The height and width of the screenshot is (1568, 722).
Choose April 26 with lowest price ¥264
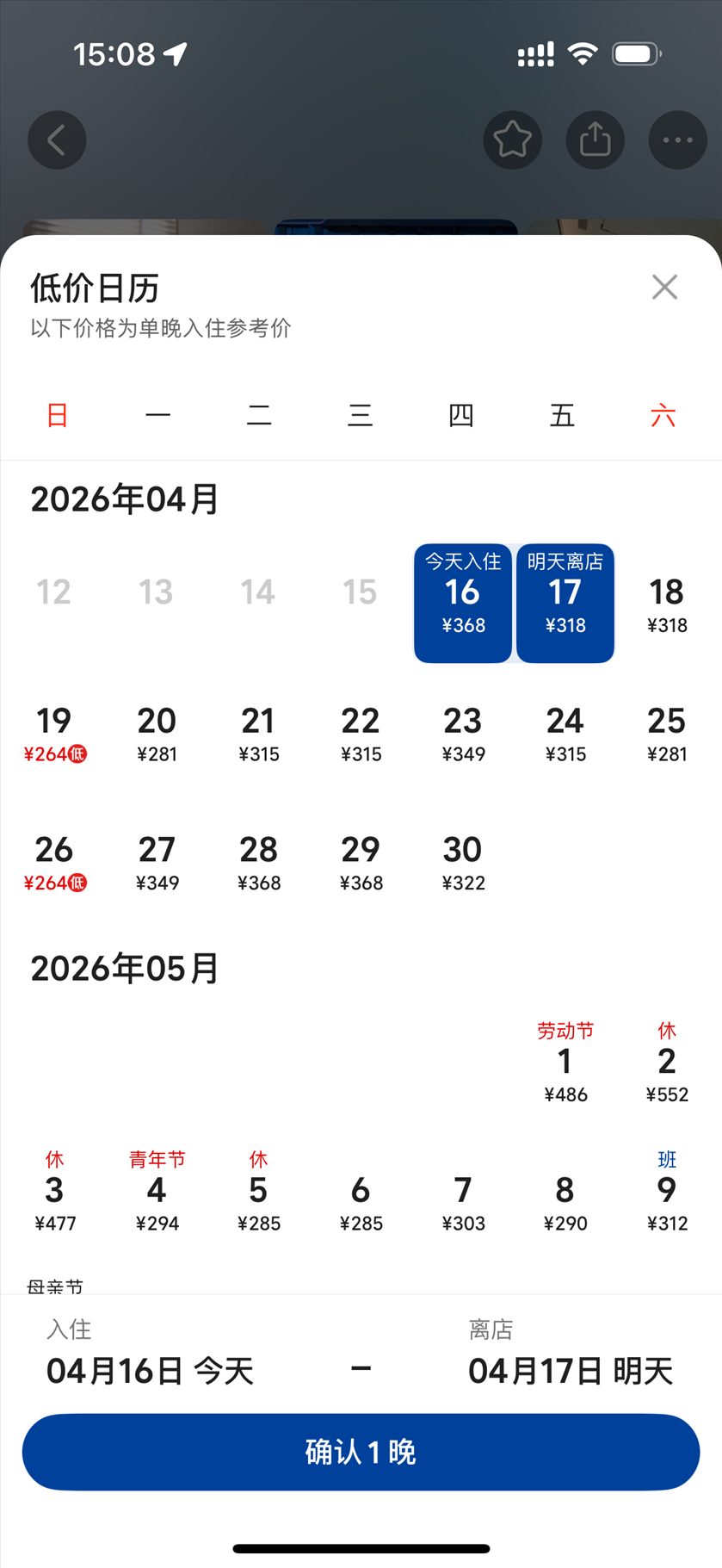coord(54,862)
